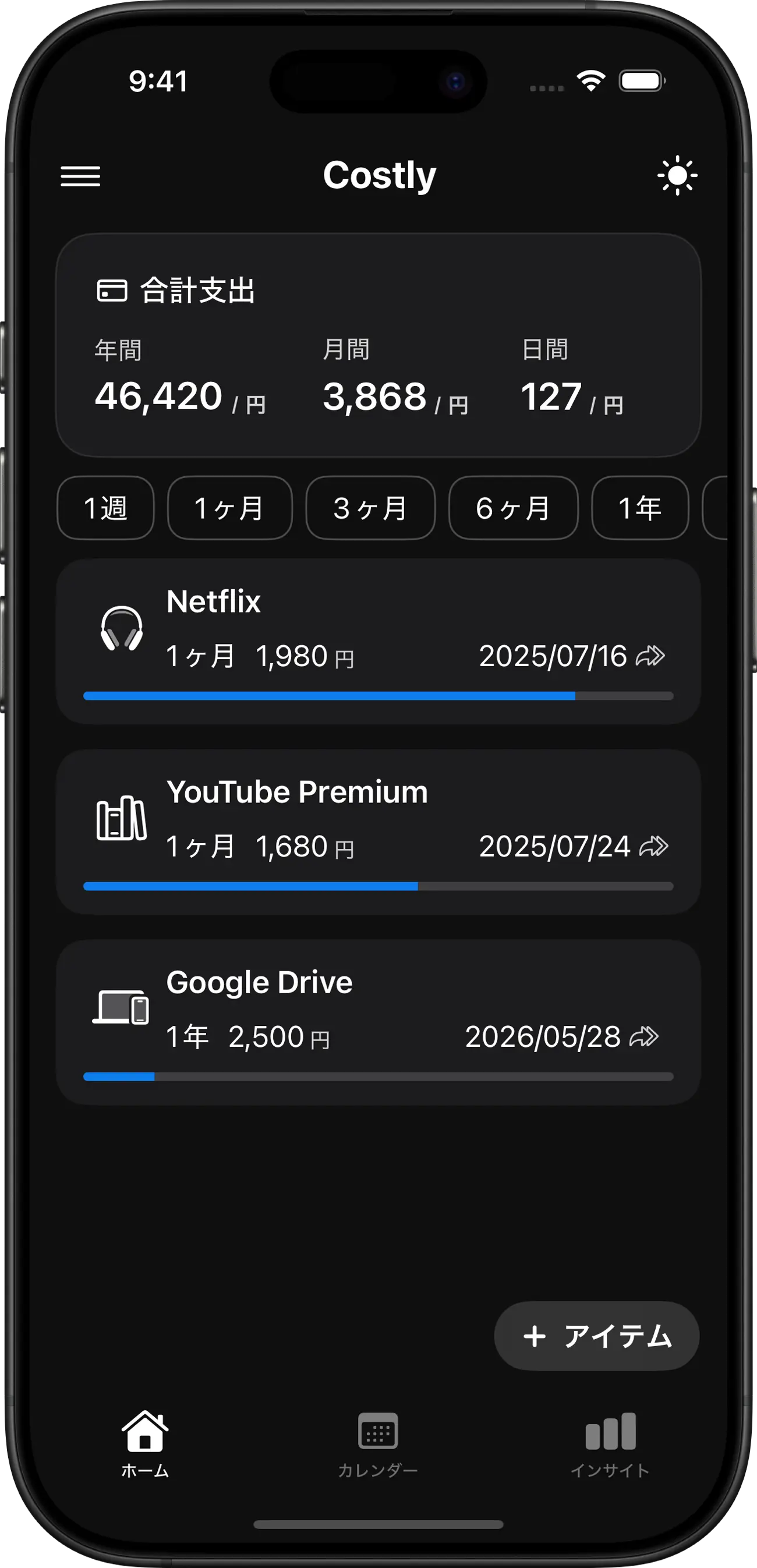Image resolution: width=757 pixels, height=1568 pixels.
Task: Select the 1週 period chip
Action: (x=105, y=508)
